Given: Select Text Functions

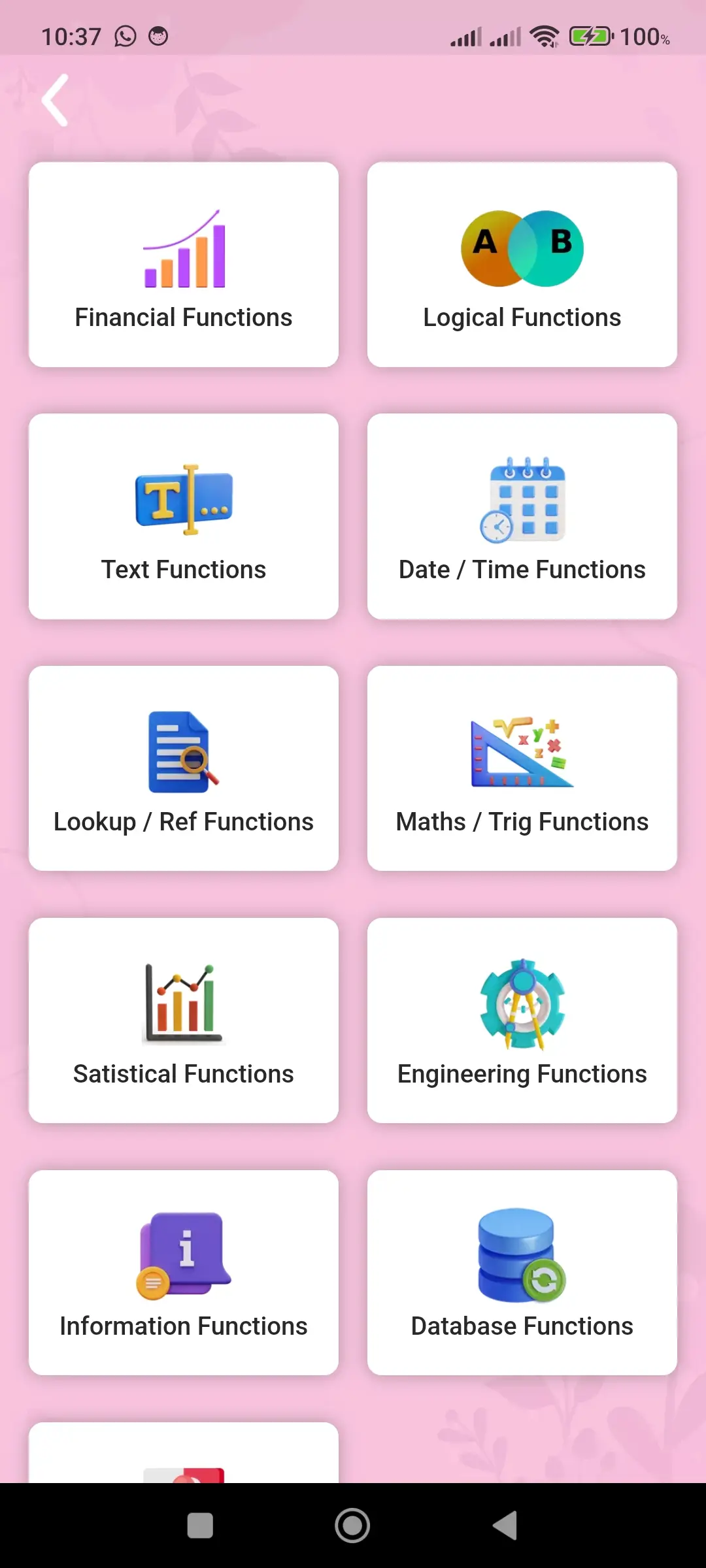Looking at the screenshot, I should 183,516.
